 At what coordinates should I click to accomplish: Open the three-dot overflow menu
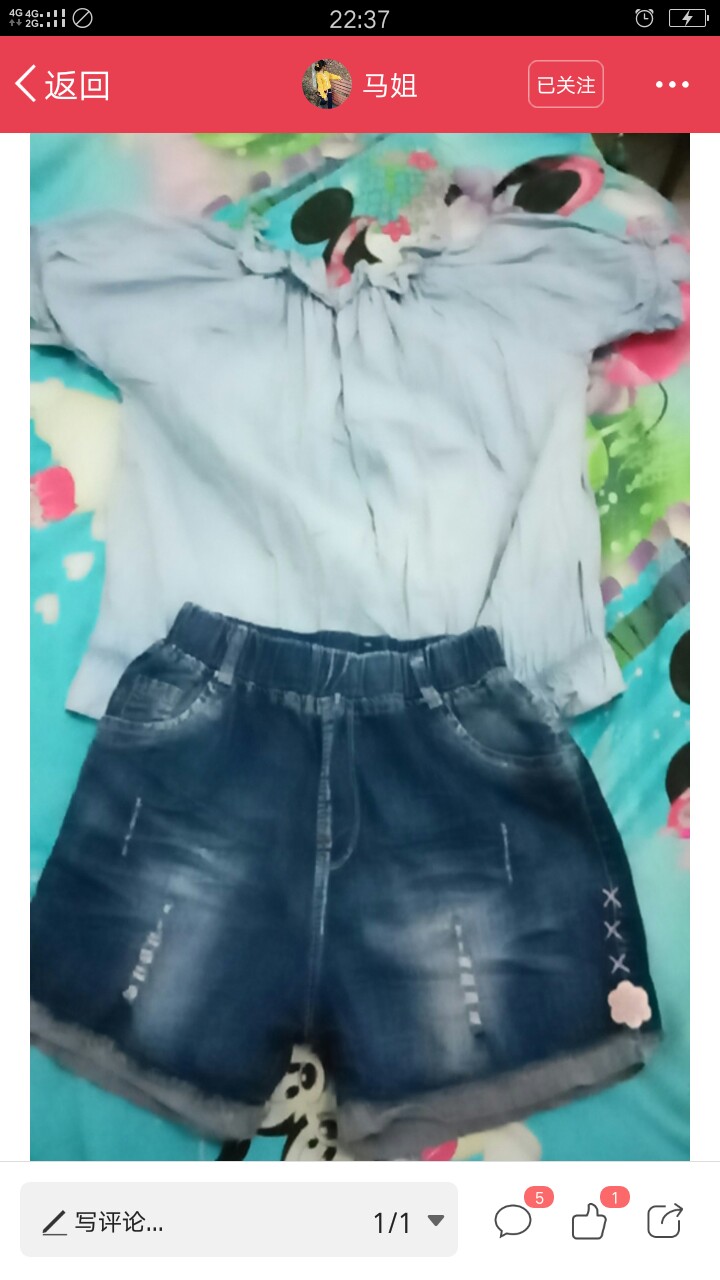672,85
